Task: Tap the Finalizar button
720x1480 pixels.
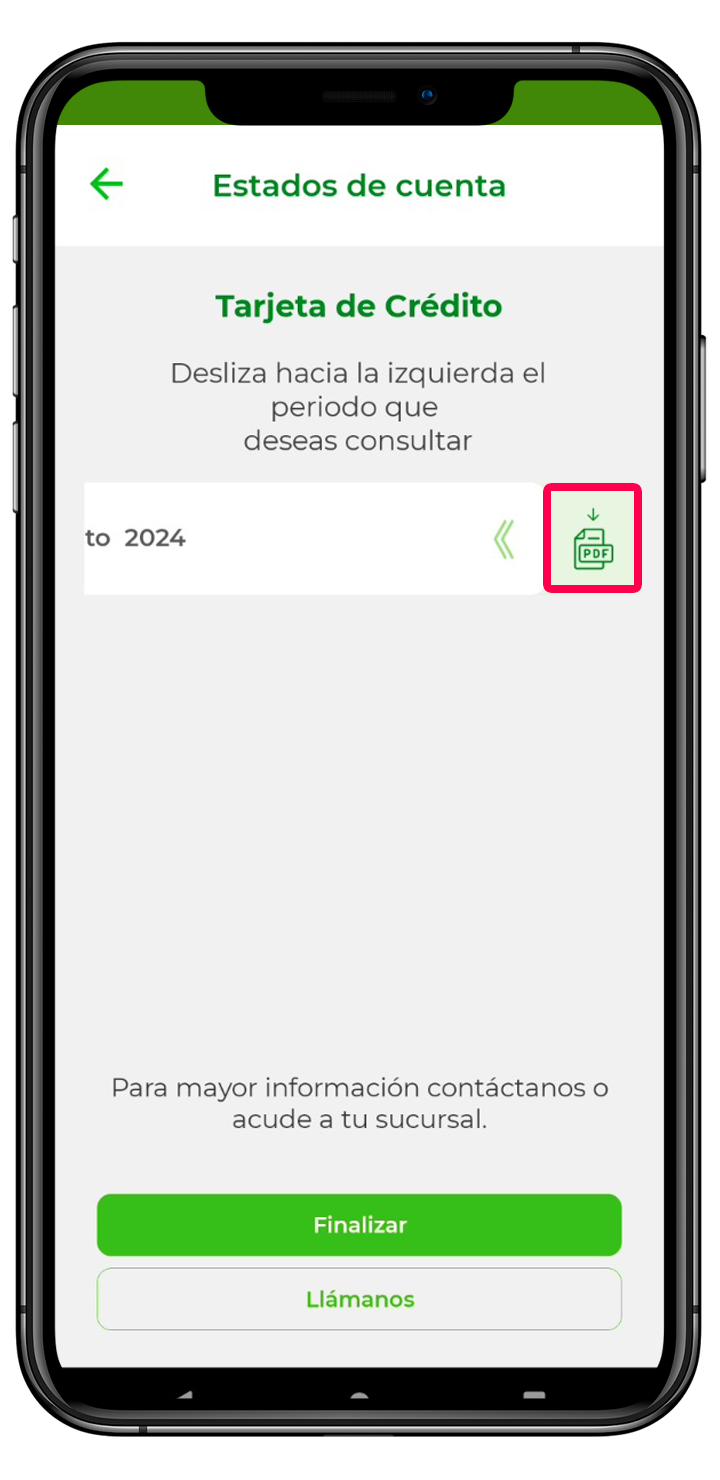Action: point(359,1225)
